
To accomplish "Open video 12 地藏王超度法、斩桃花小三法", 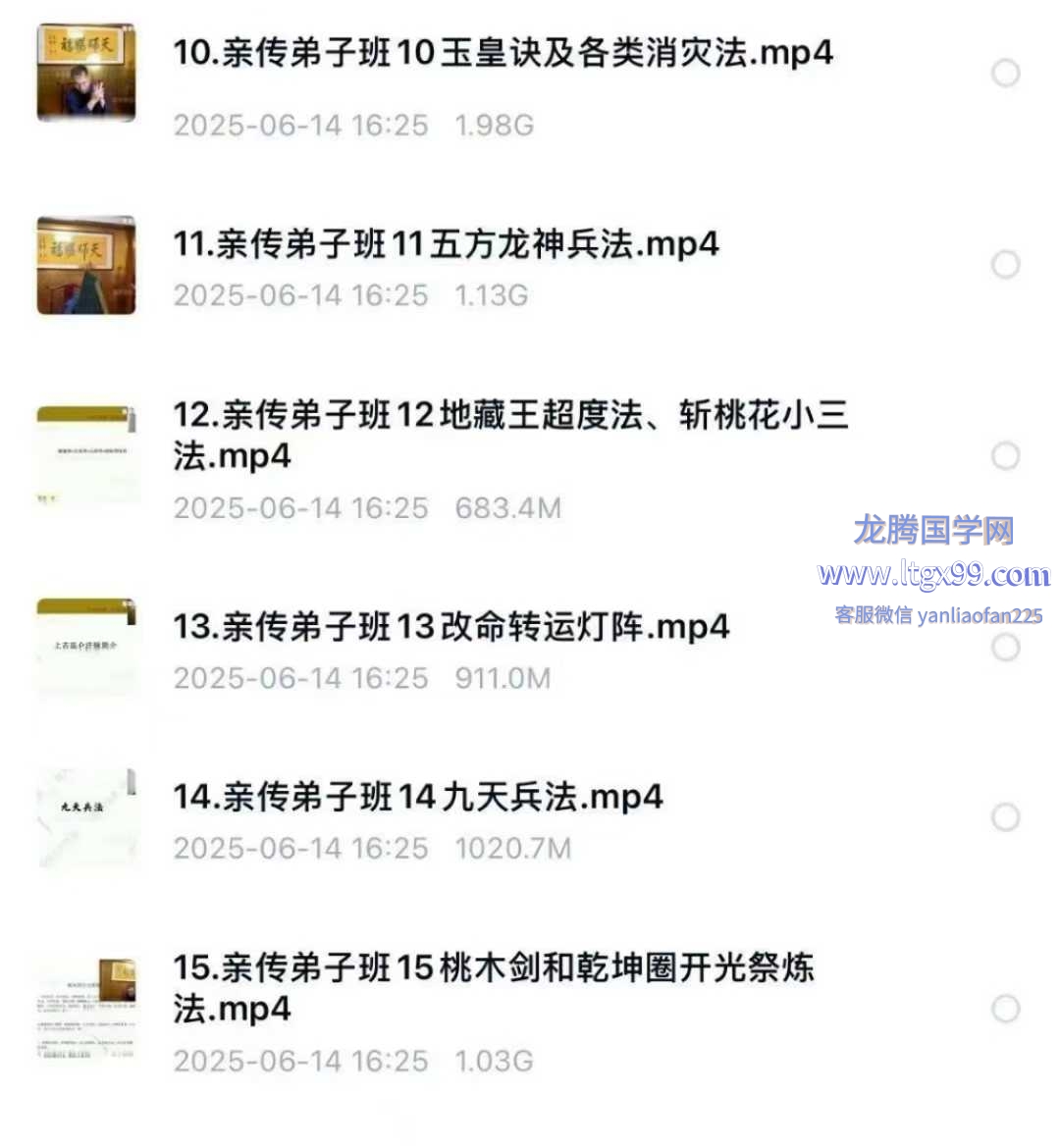I will [x=510, y=435].
